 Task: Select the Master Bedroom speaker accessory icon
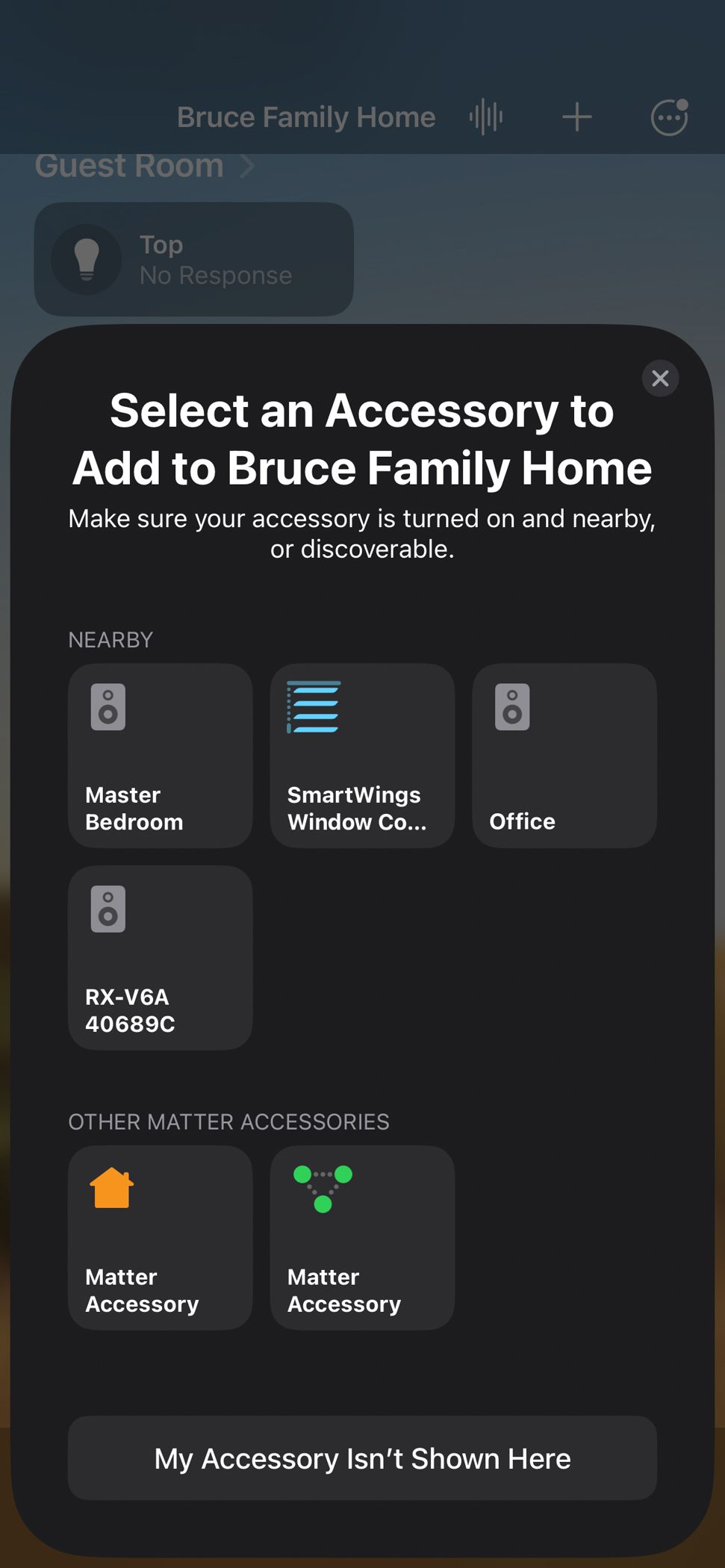[x=108, y=708]
